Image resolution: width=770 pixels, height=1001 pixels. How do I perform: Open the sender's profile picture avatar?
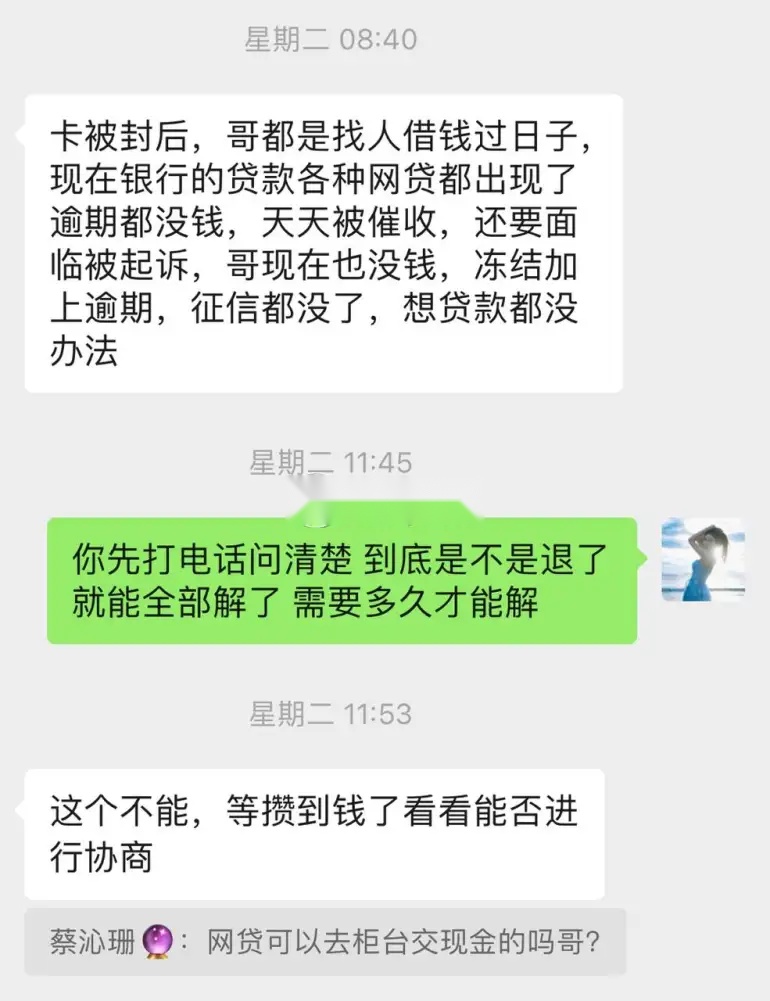point(702,559)
